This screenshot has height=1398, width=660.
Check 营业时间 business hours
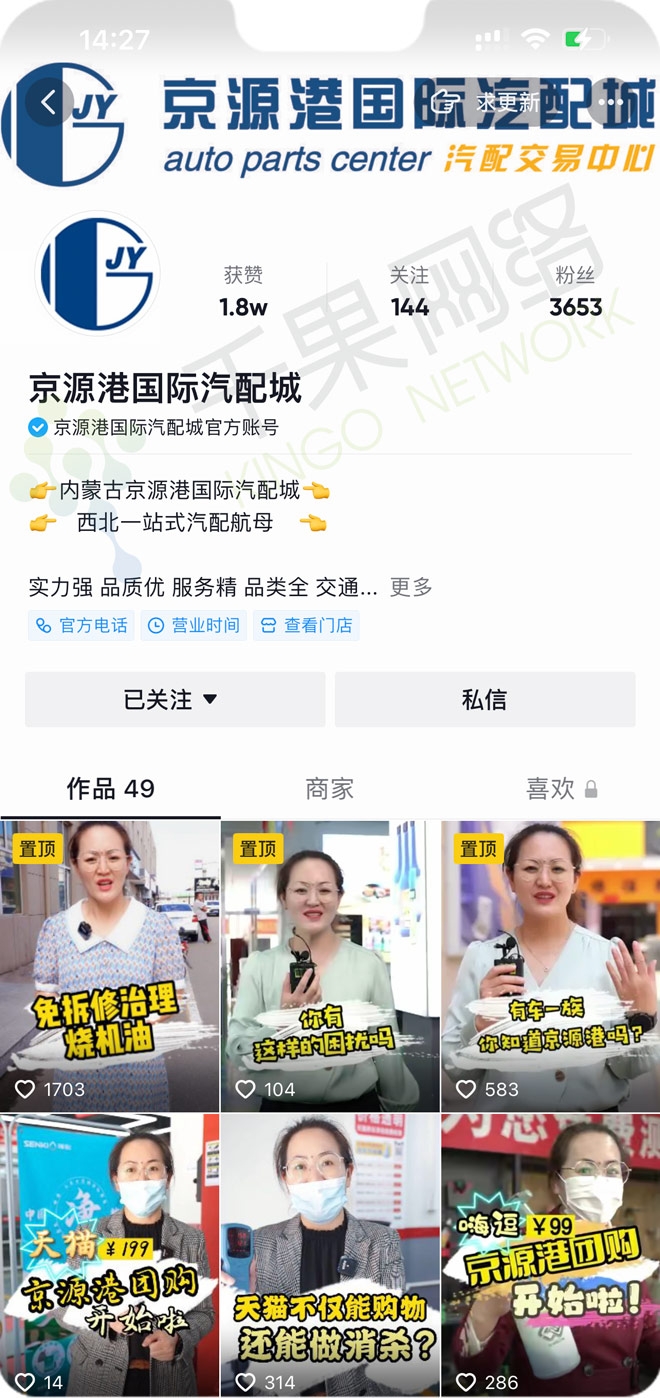[x=194, y=626]
